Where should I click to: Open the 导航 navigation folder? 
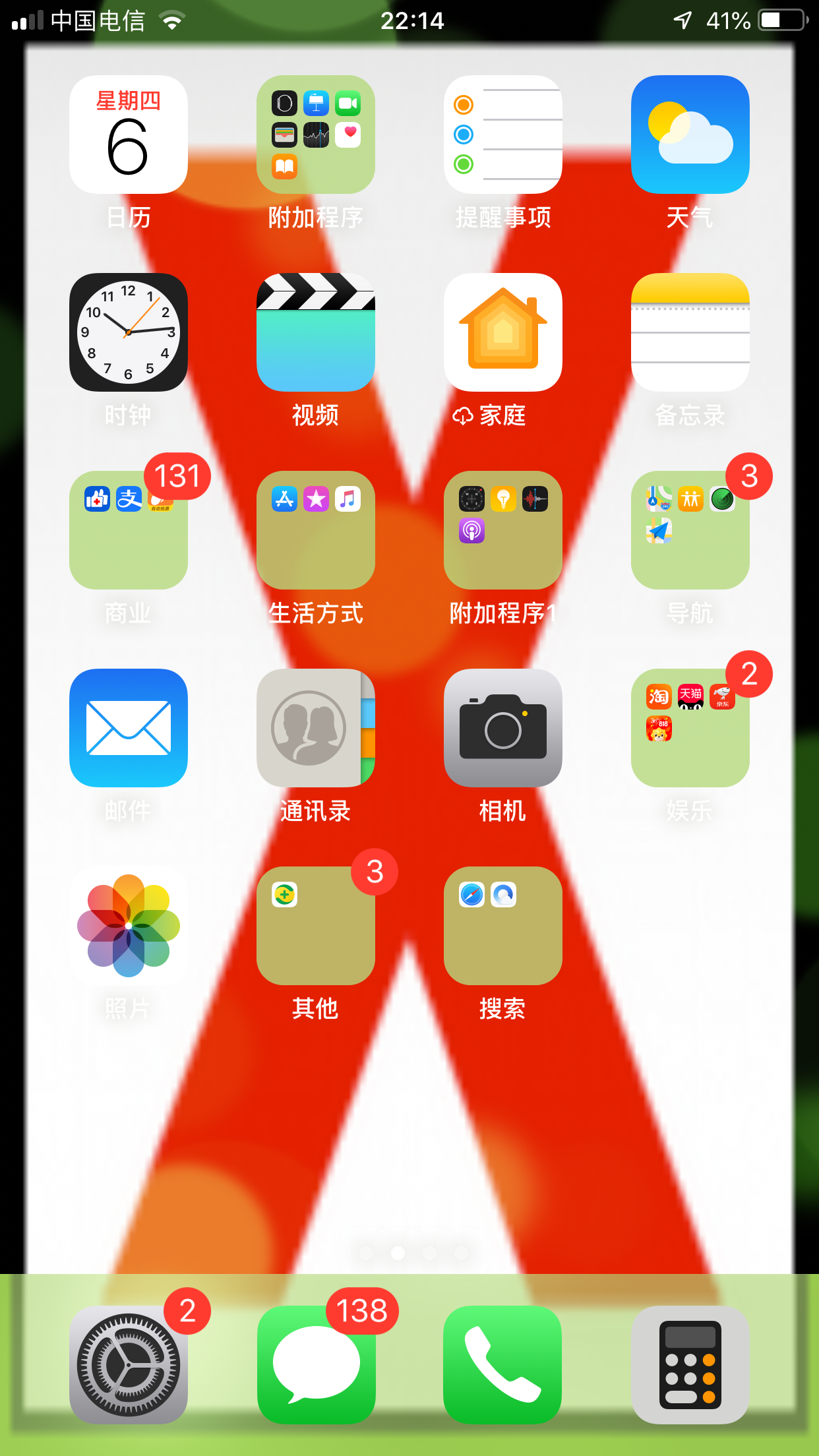[x=690, y=530]
